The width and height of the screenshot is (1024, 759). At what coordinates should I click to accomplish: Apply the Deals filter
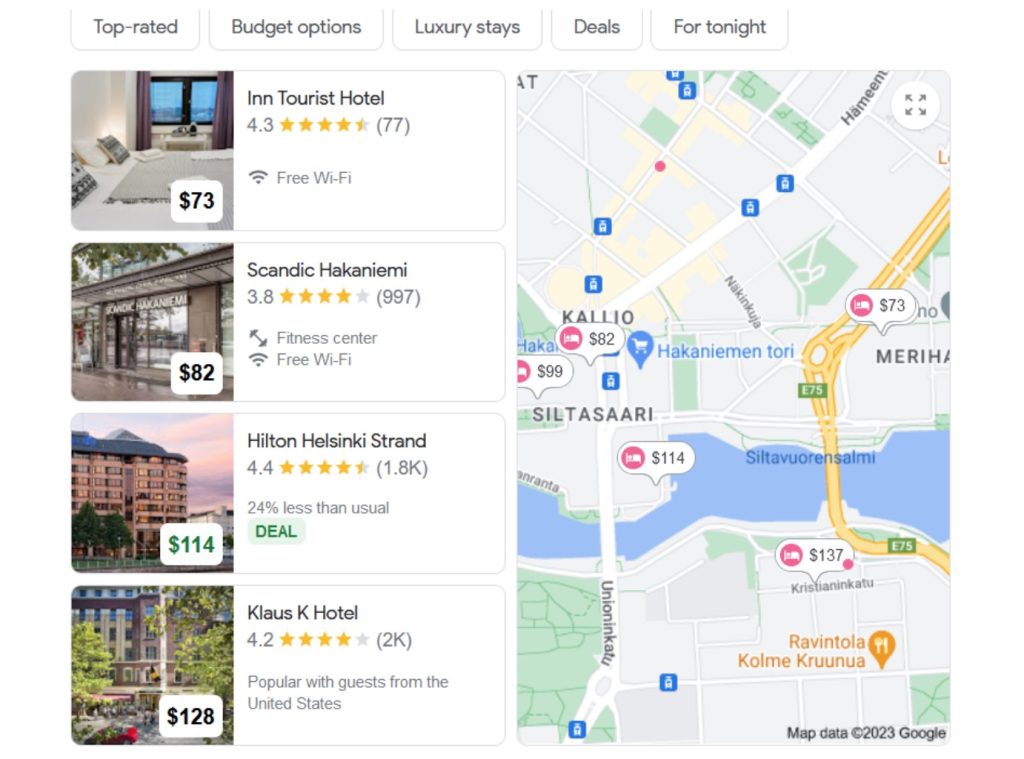(x=596, y=27)
